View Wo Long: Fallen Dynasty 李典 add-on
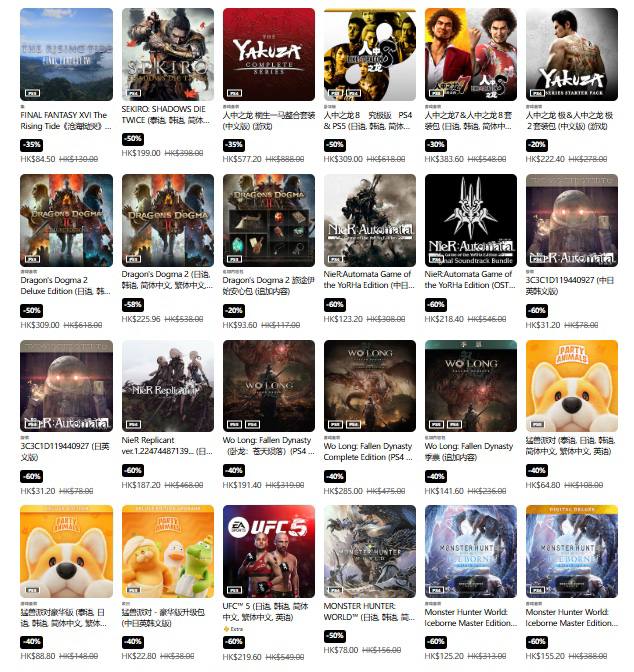 [470, 385]
